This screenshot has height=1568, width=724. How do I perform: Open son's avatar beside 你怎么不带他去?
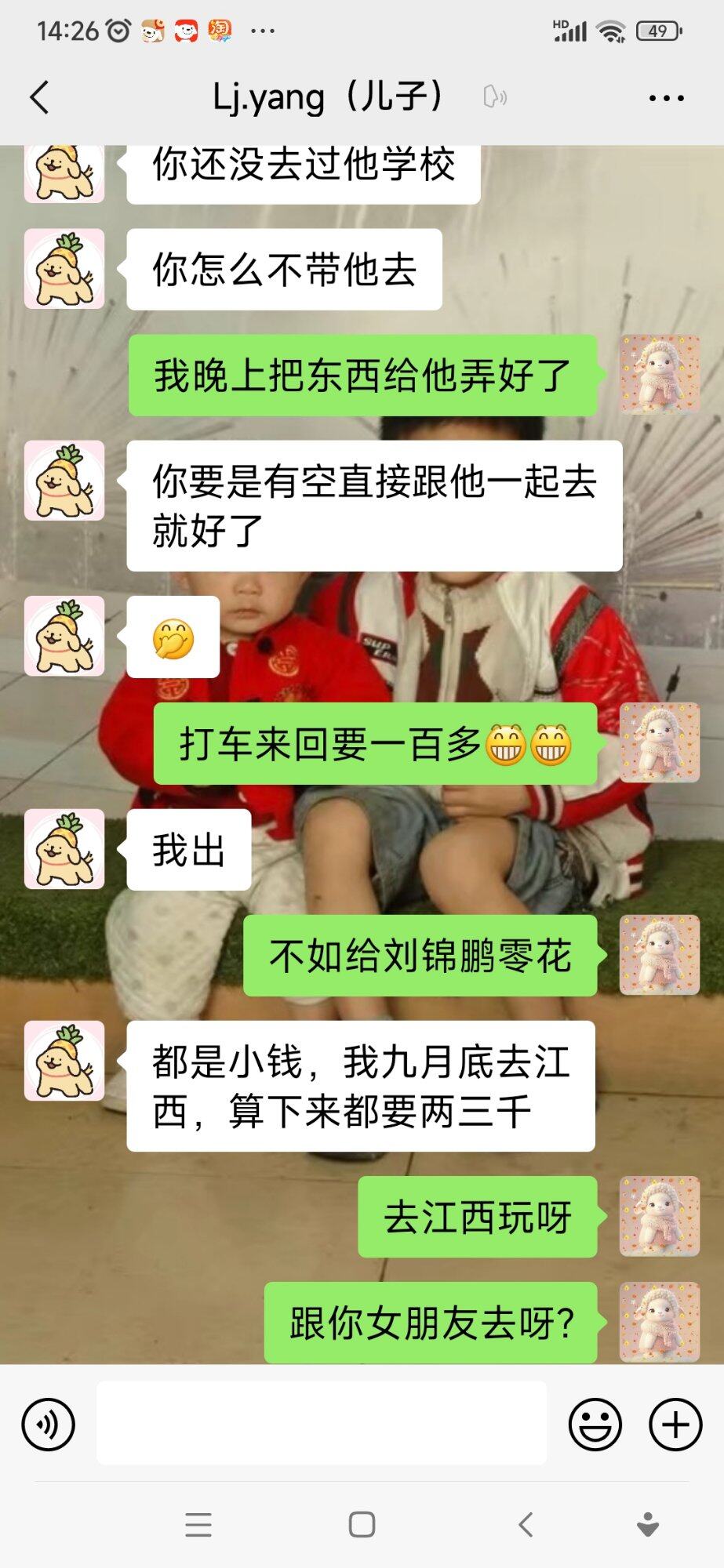64,269
